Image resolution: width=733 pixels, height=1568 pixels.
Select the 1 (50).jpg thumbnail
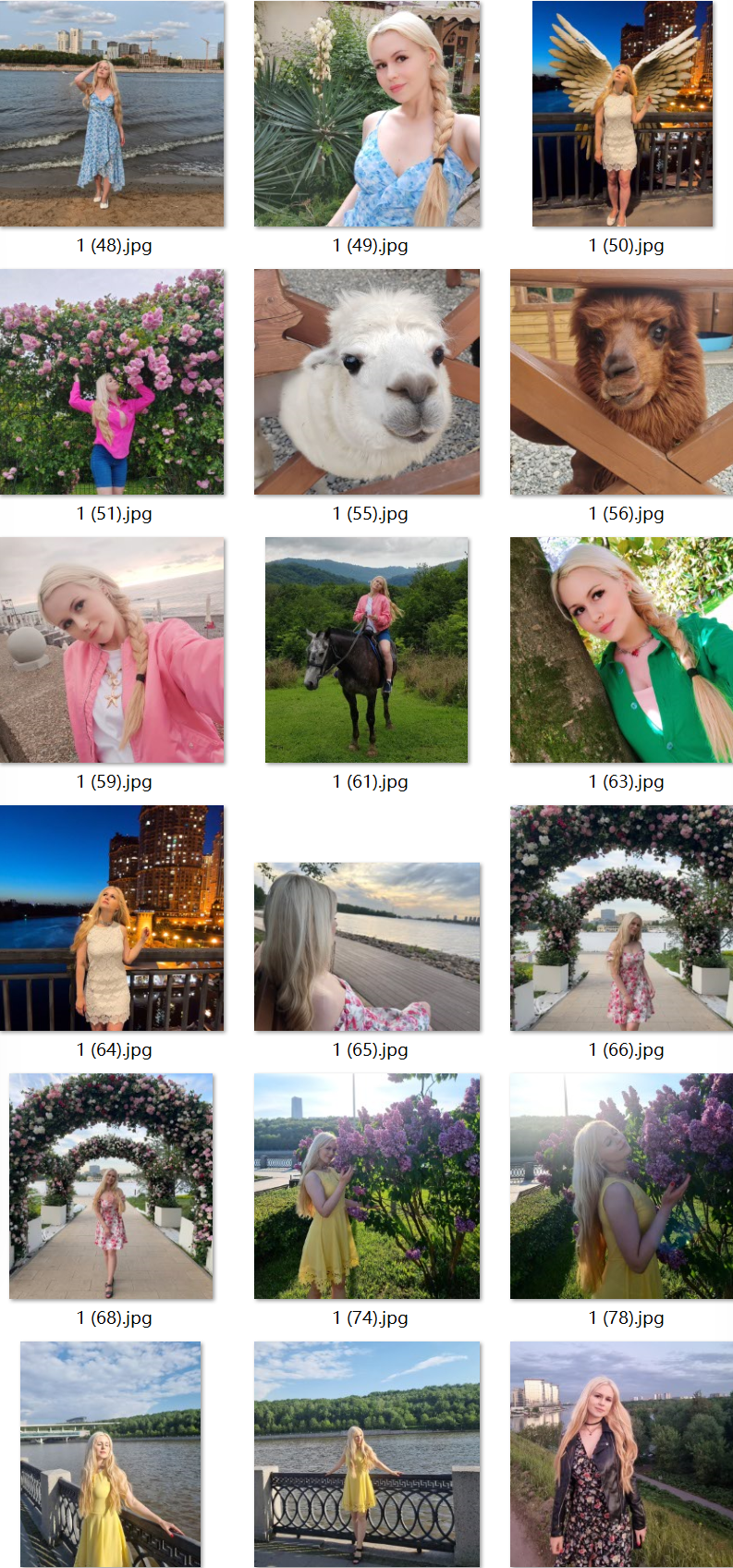click(x=622, y=115)
